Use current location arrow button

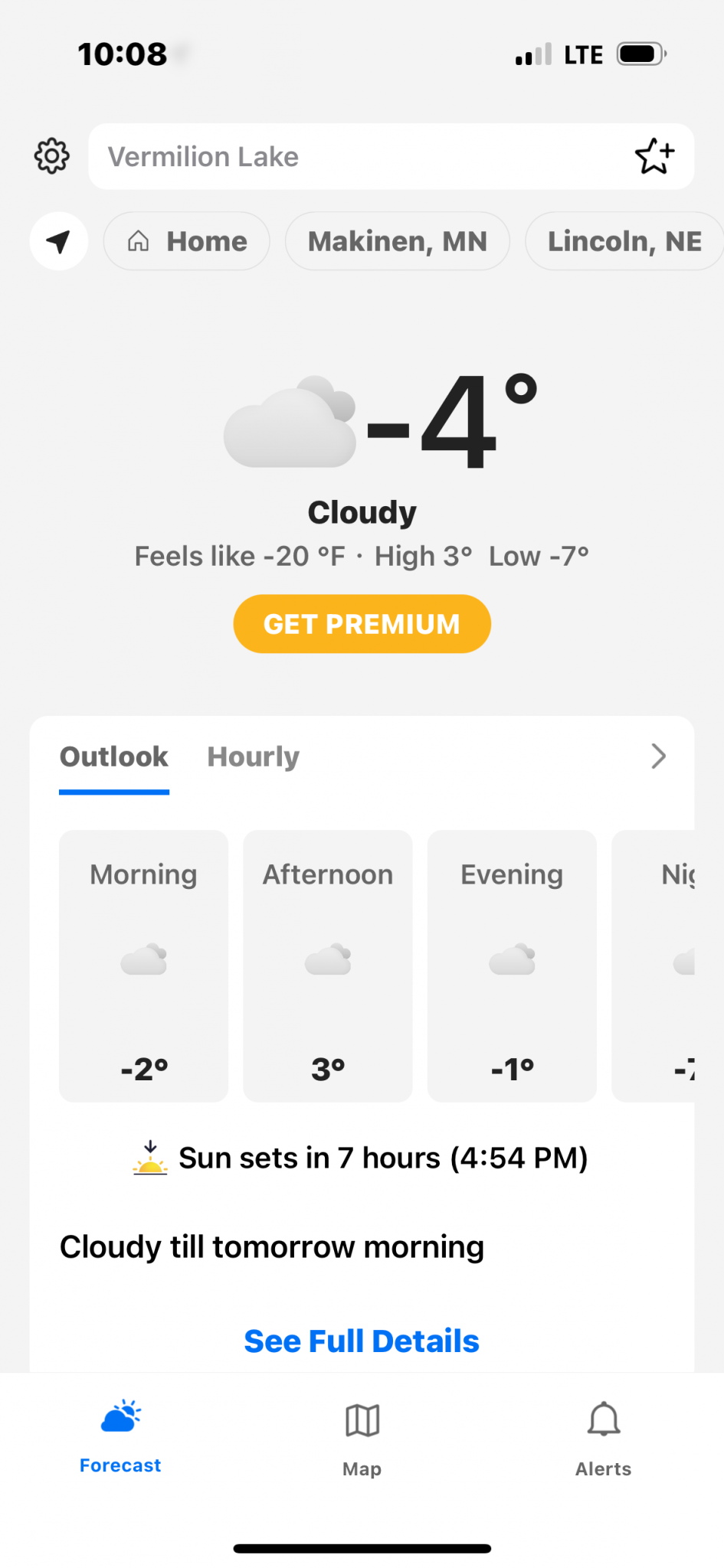(59, 241)
